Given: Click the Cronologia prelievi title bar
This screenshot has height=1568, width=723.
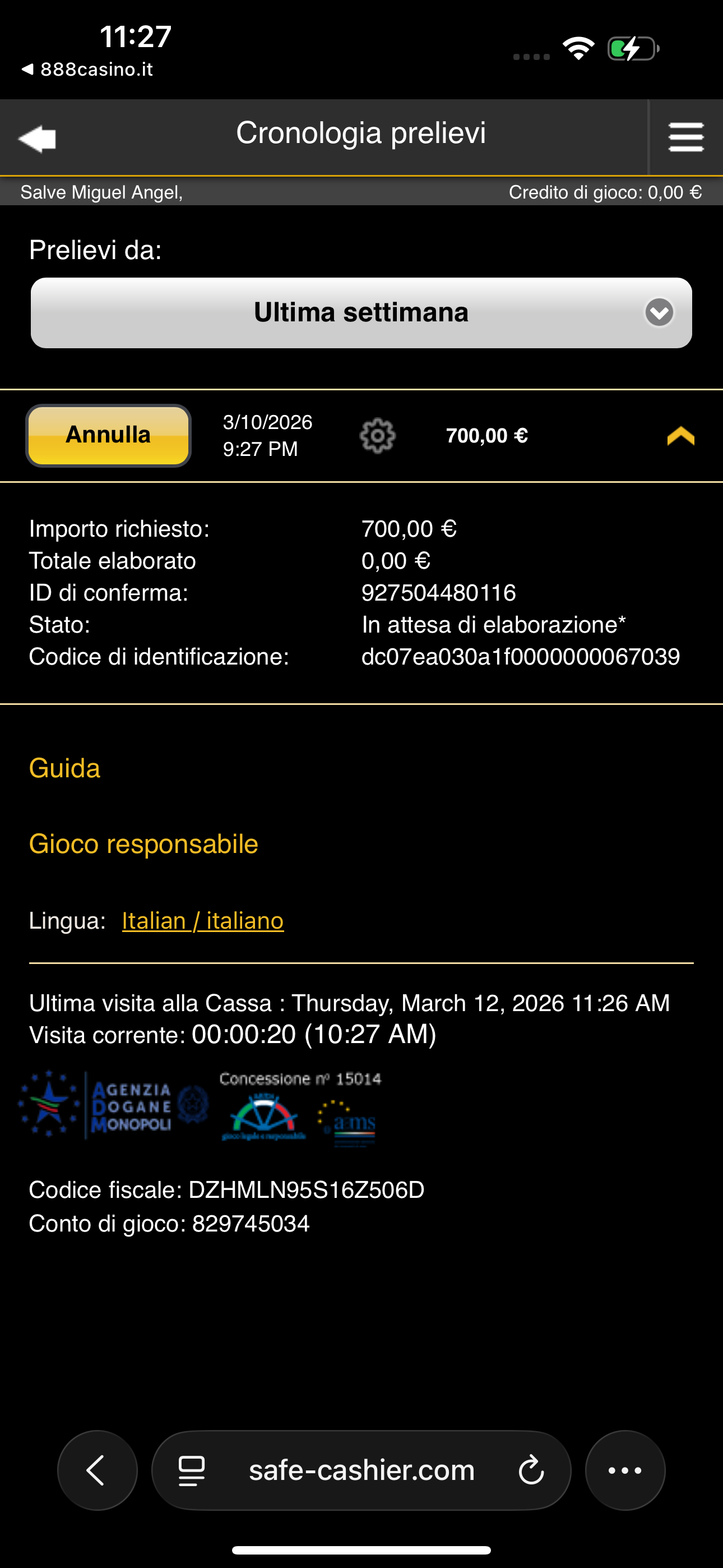Looking at the screenshot, I should (361, 133).
